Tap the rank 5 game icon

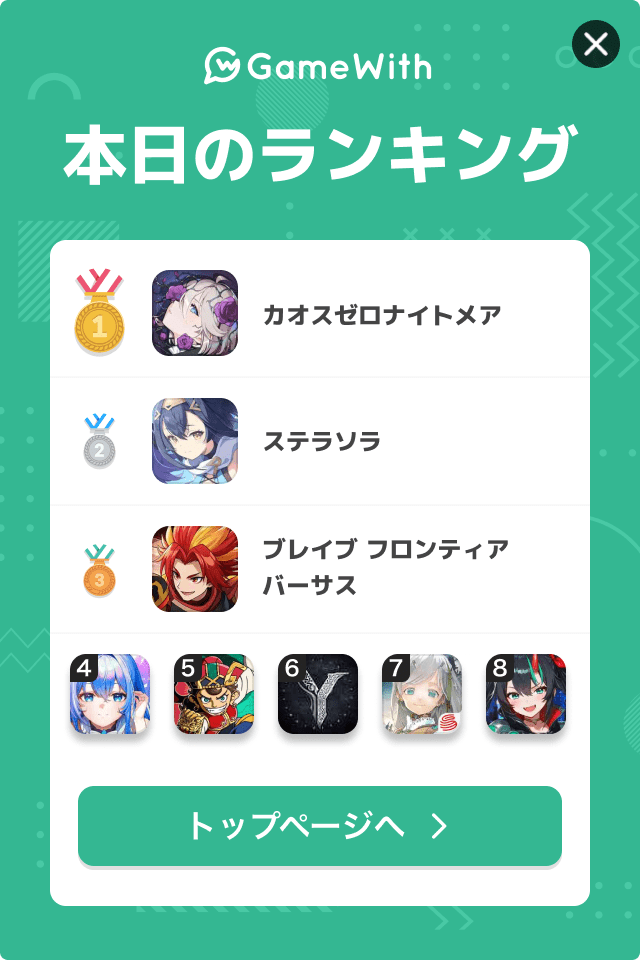click(x=214, y=694)
